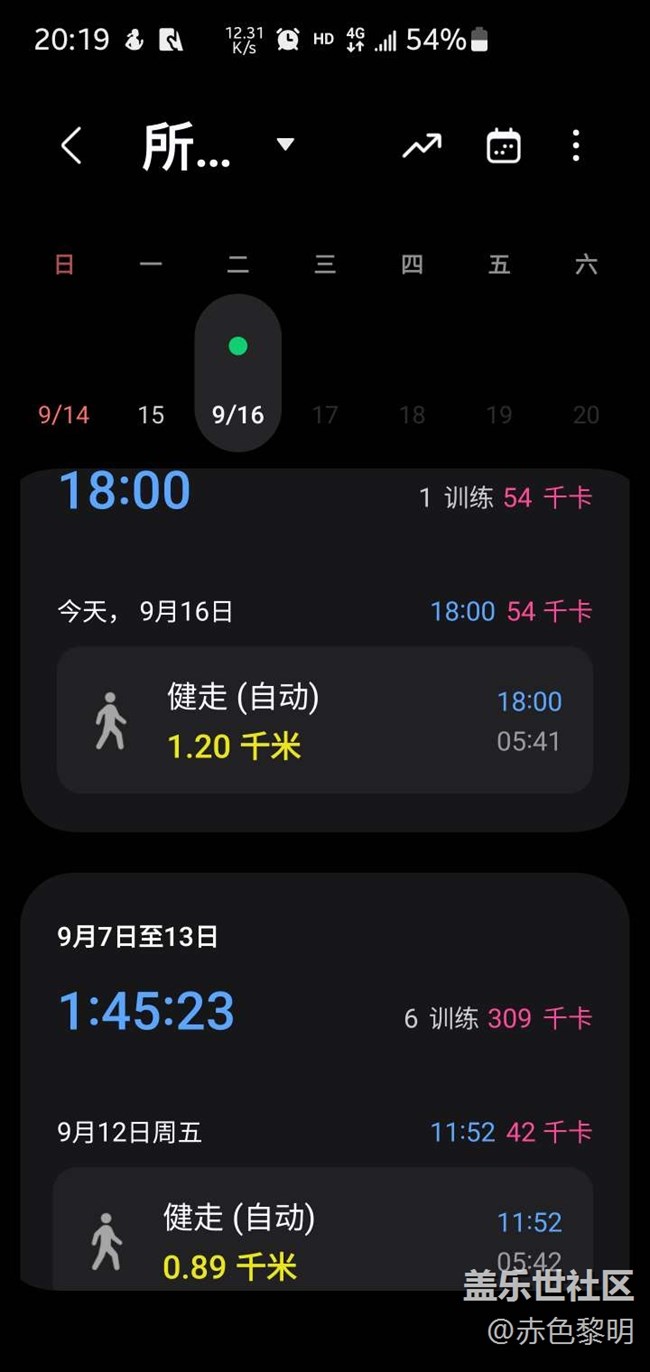Open the trends chart icon
The width and height of the screenshot is (650, 1372).
(421, 146)
